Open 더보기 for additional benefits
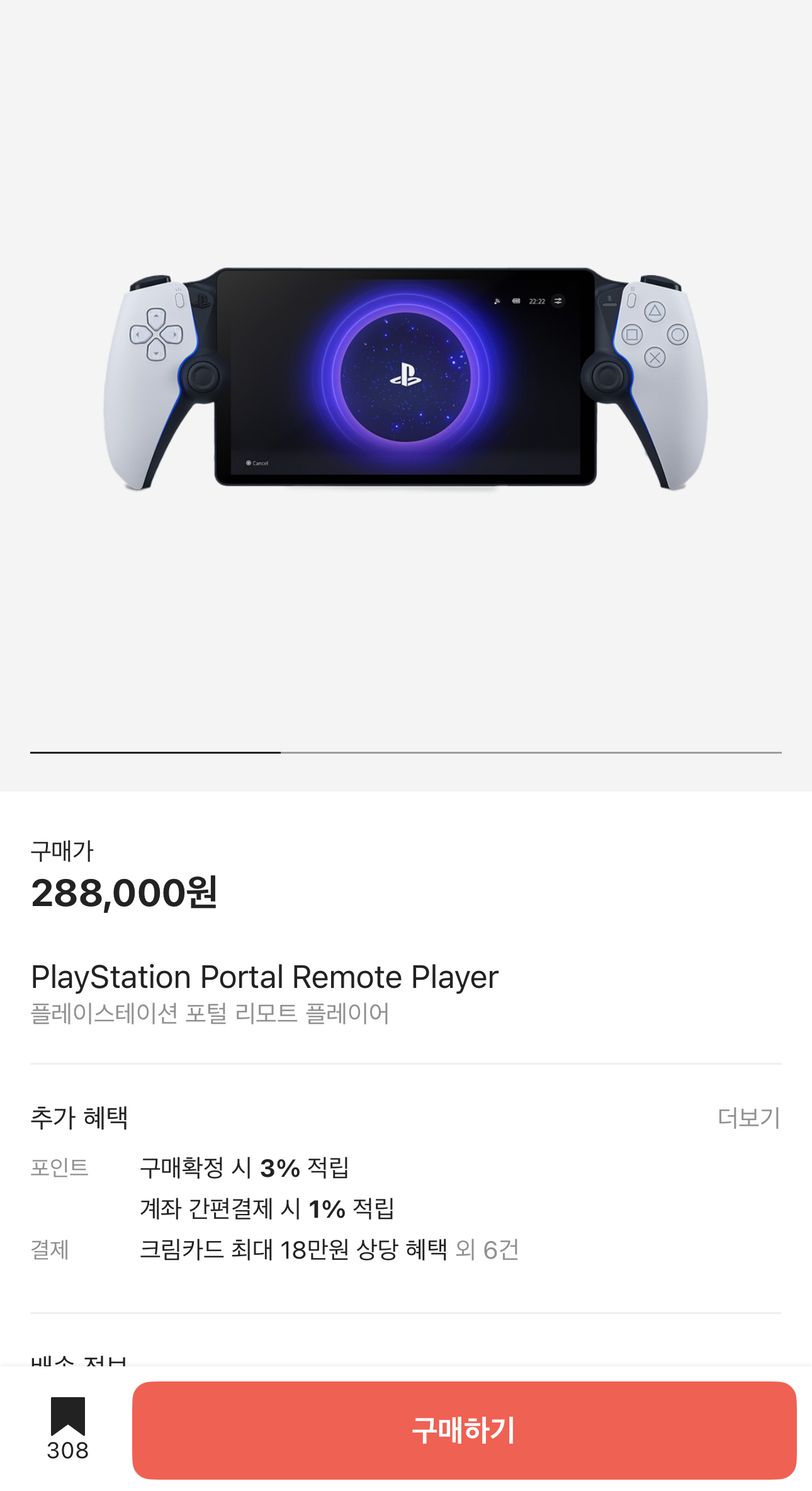This screenshot has height=1491, width=812. (x=748, y=1118)
